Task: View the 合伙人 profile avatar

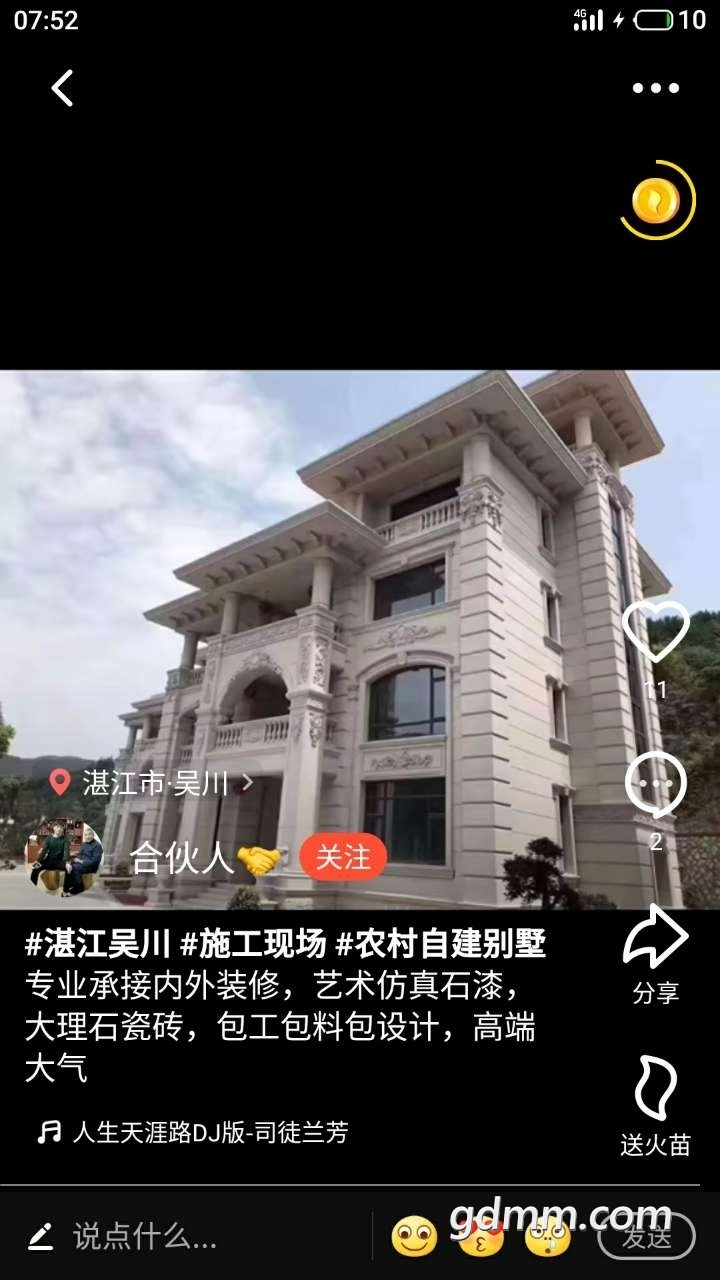Action: coord(64,857)
